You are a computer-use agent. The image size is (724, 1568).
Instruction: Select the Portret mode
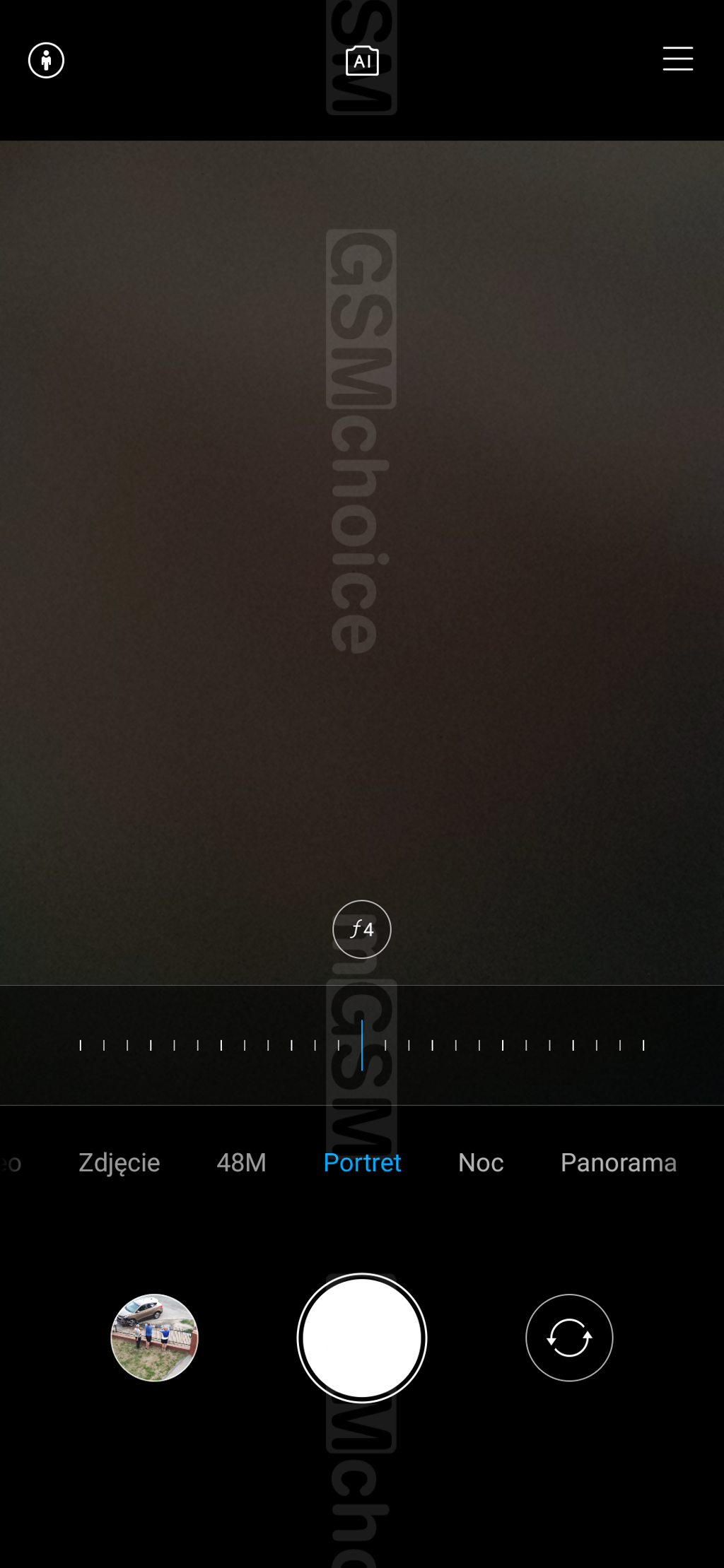[362, 1163]
